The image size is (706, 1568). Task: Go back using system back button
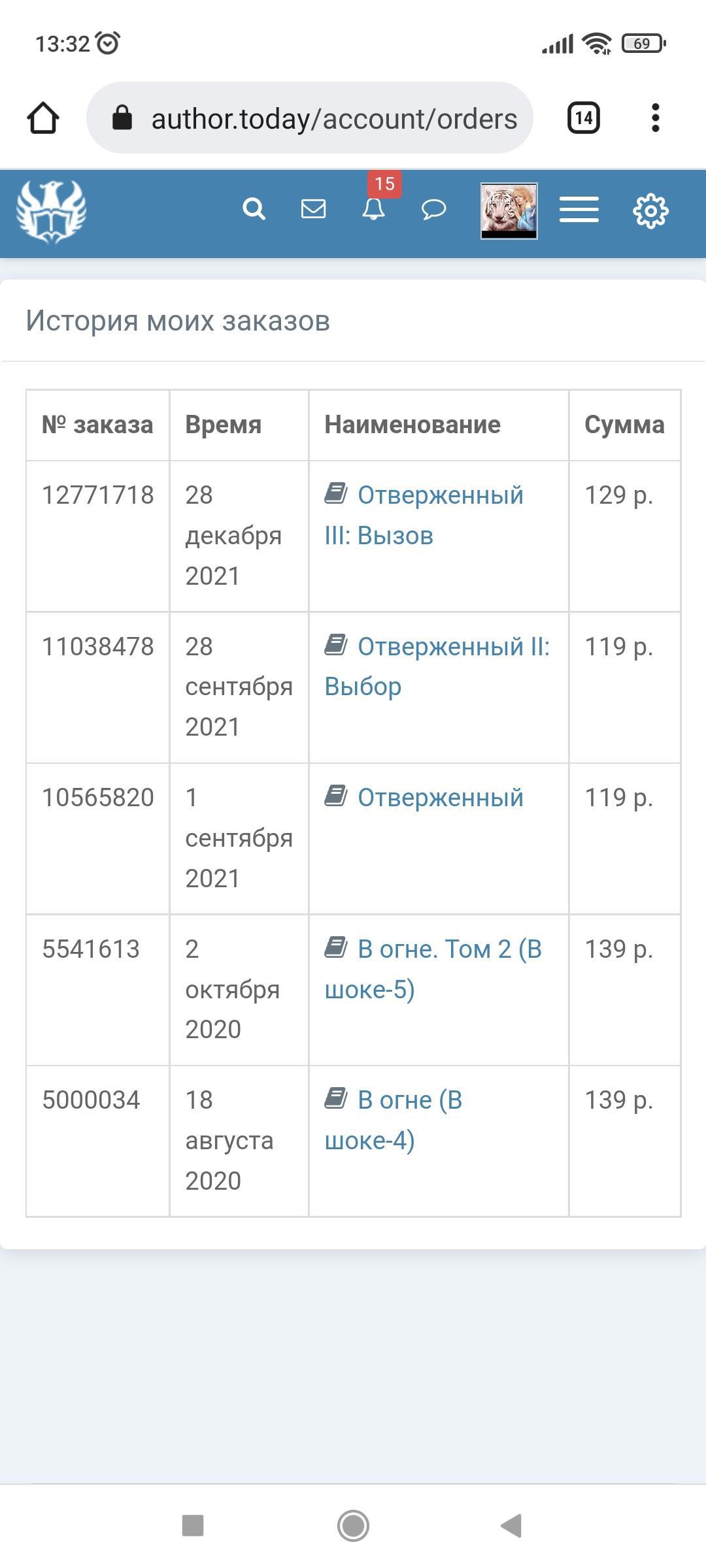[511, 1526]
